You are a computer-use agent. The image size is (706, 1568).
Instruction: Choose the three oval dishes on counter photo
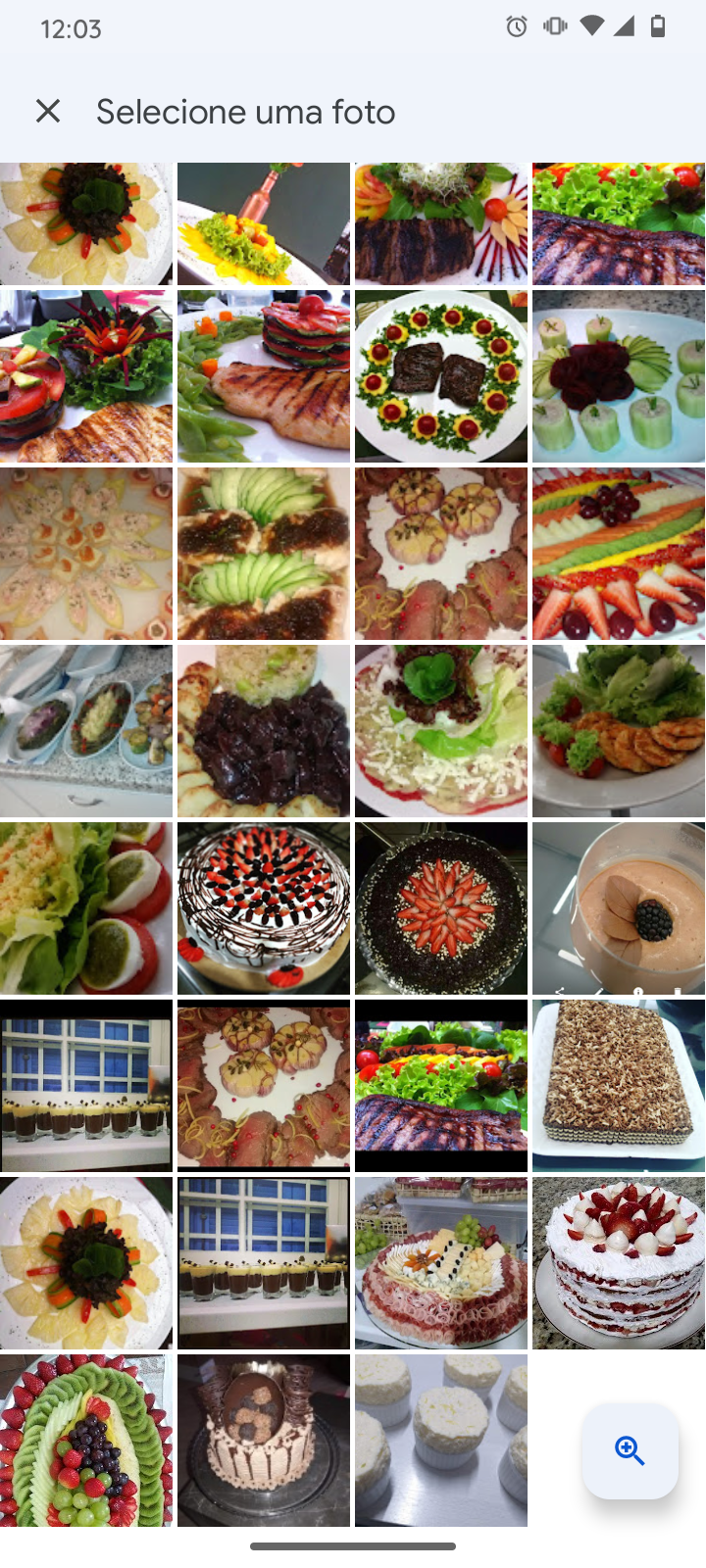[86, 731]
